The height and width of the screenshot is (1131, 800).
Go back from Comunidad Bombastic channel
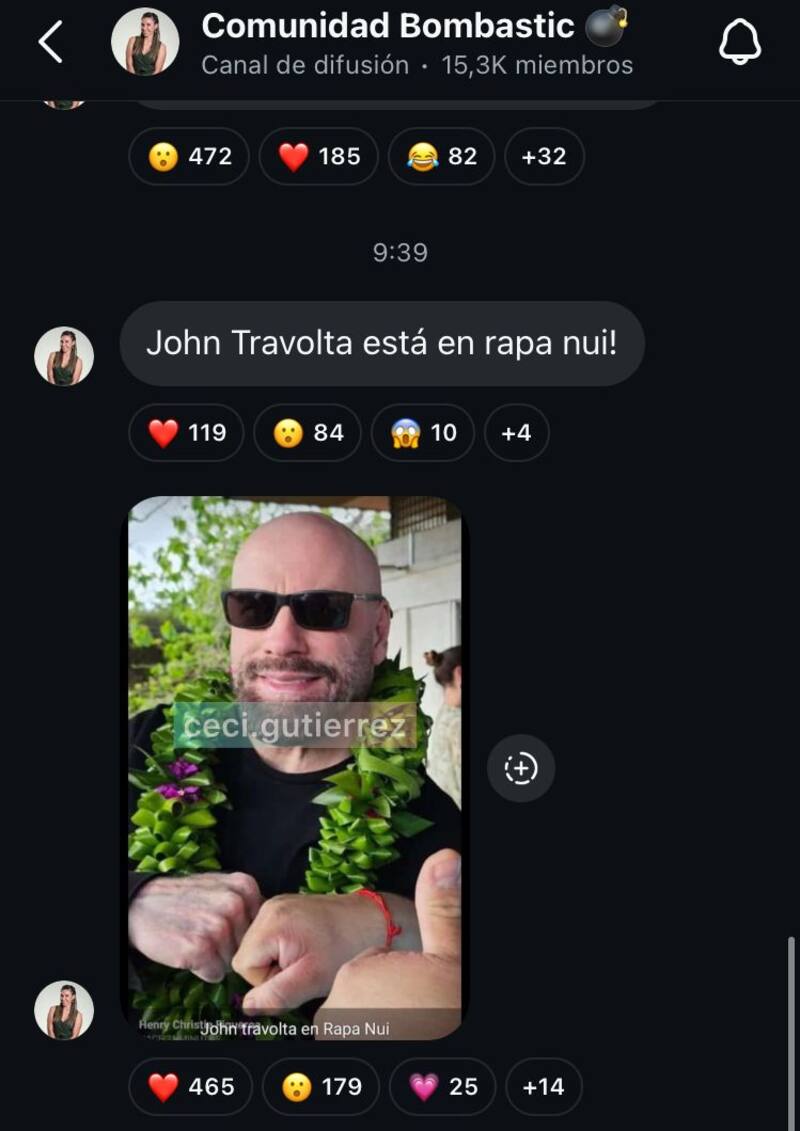50,43
